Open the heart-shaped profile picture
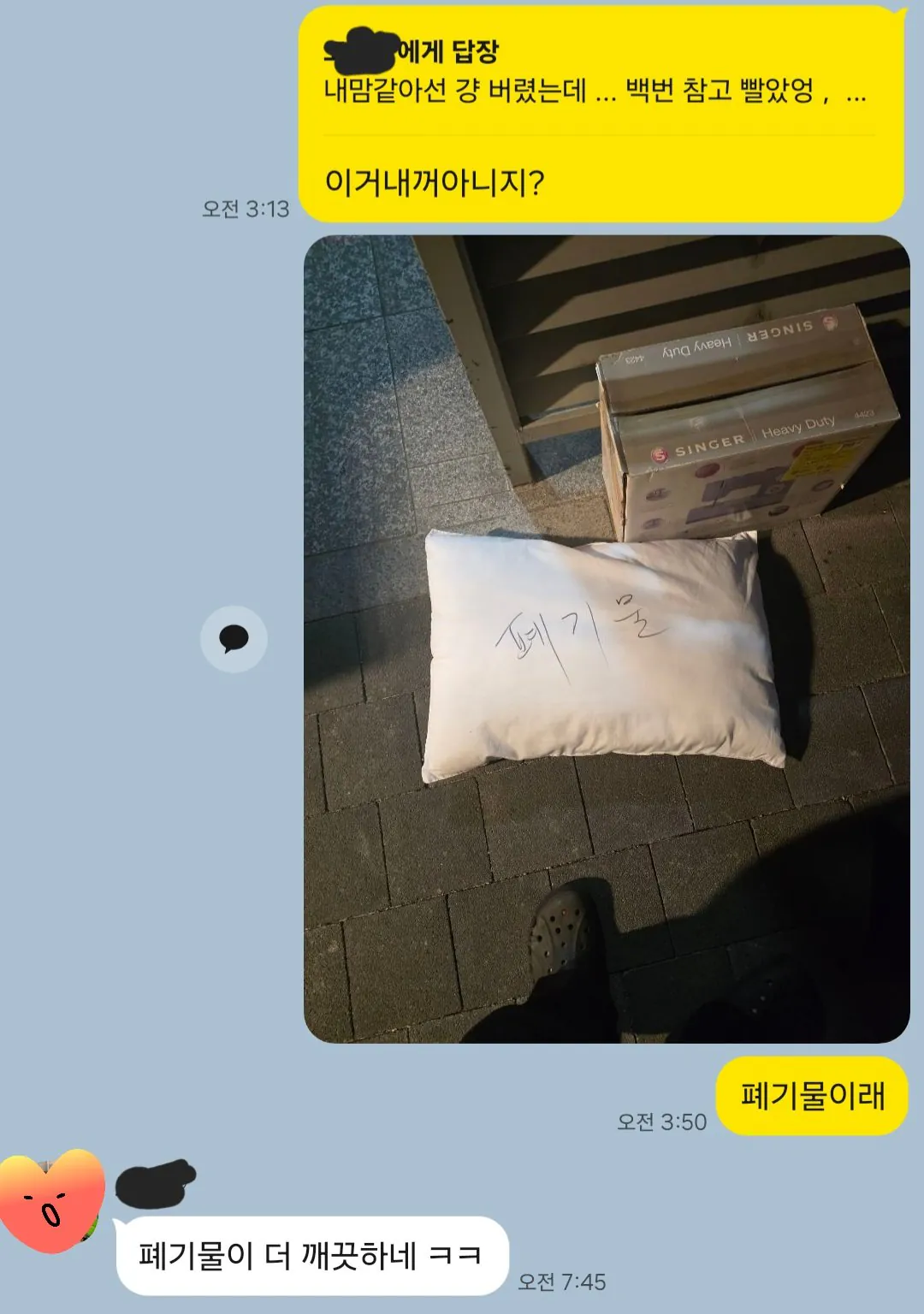This screenshot has height=1314, width=924. click(51, 1199)
